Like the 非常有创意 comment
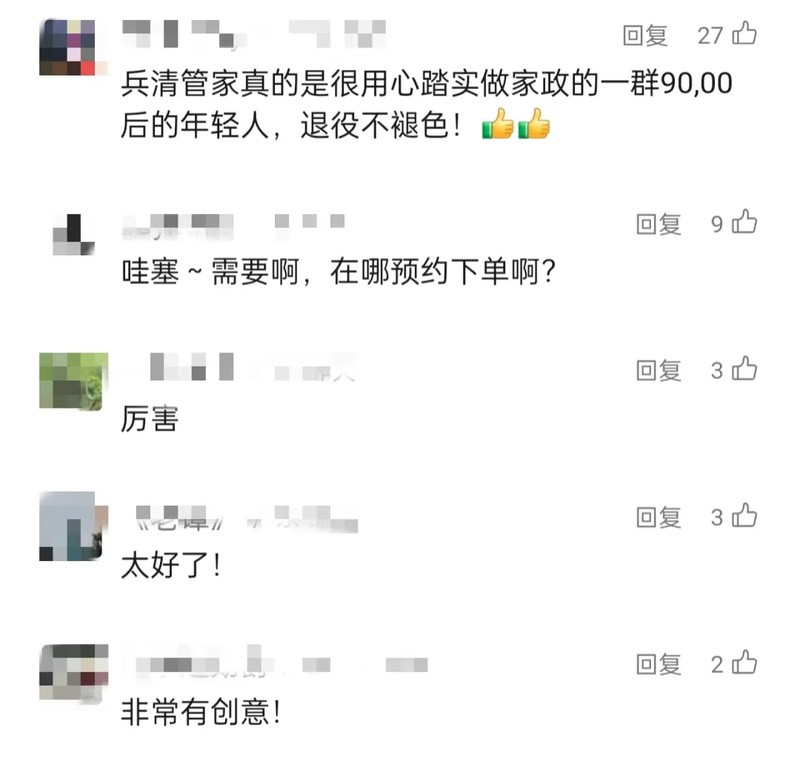 745,663
